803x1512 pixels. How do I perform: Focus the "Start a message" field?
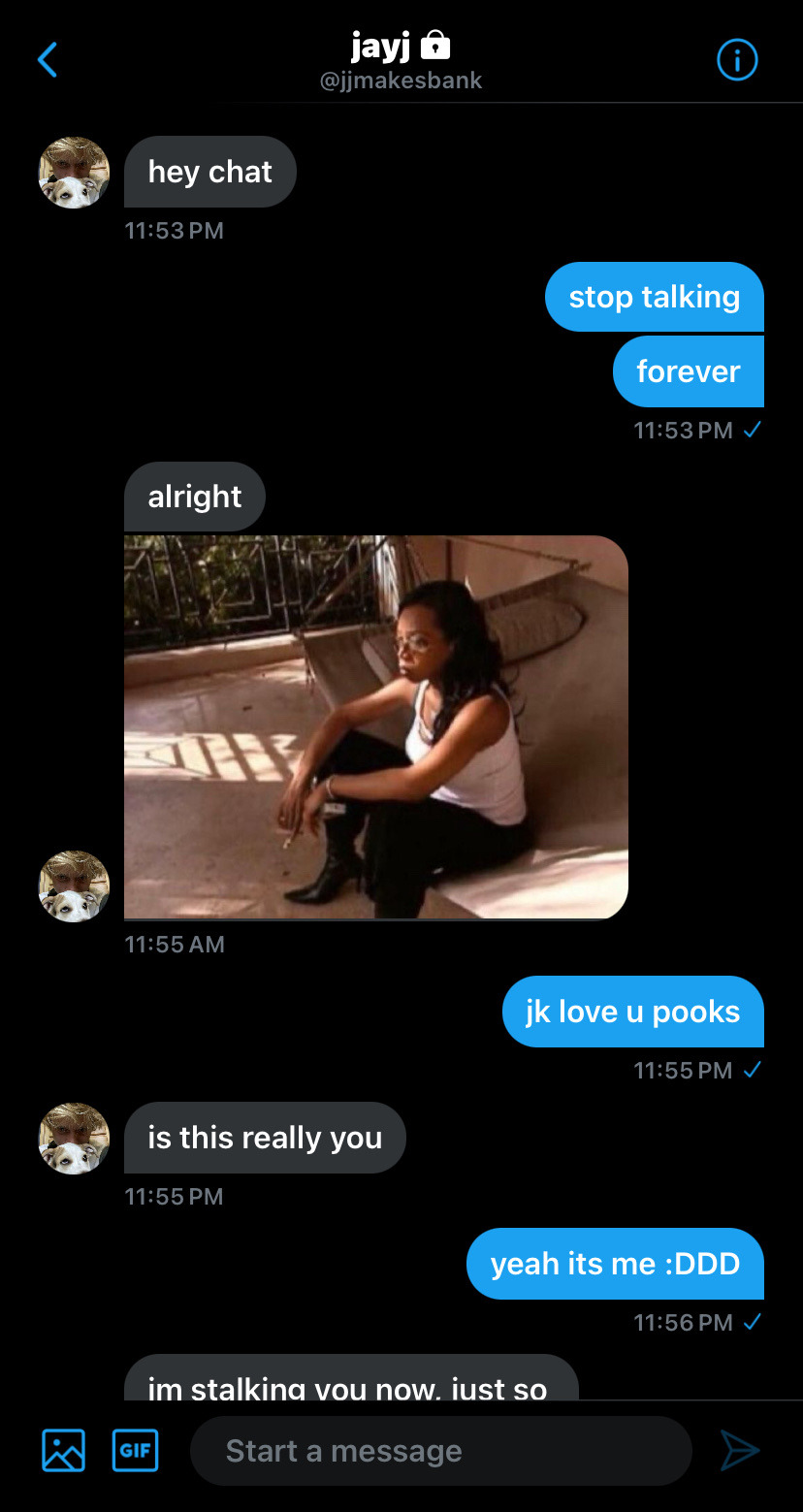[x=440, y=1451]
